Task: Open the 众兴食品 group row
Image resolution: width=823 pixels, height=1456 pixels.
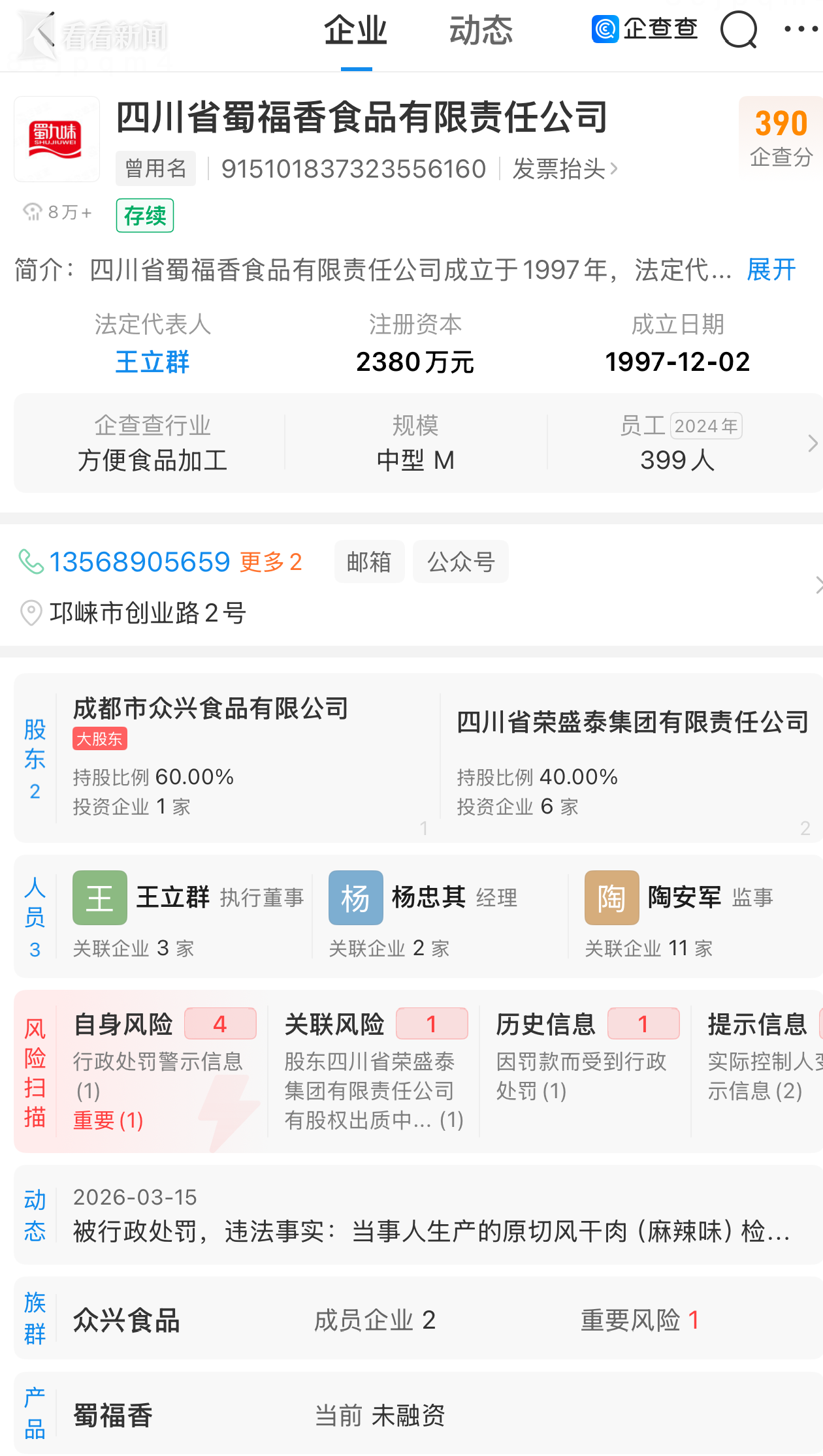Action: pyautogui.click(x=126, y=1320)
